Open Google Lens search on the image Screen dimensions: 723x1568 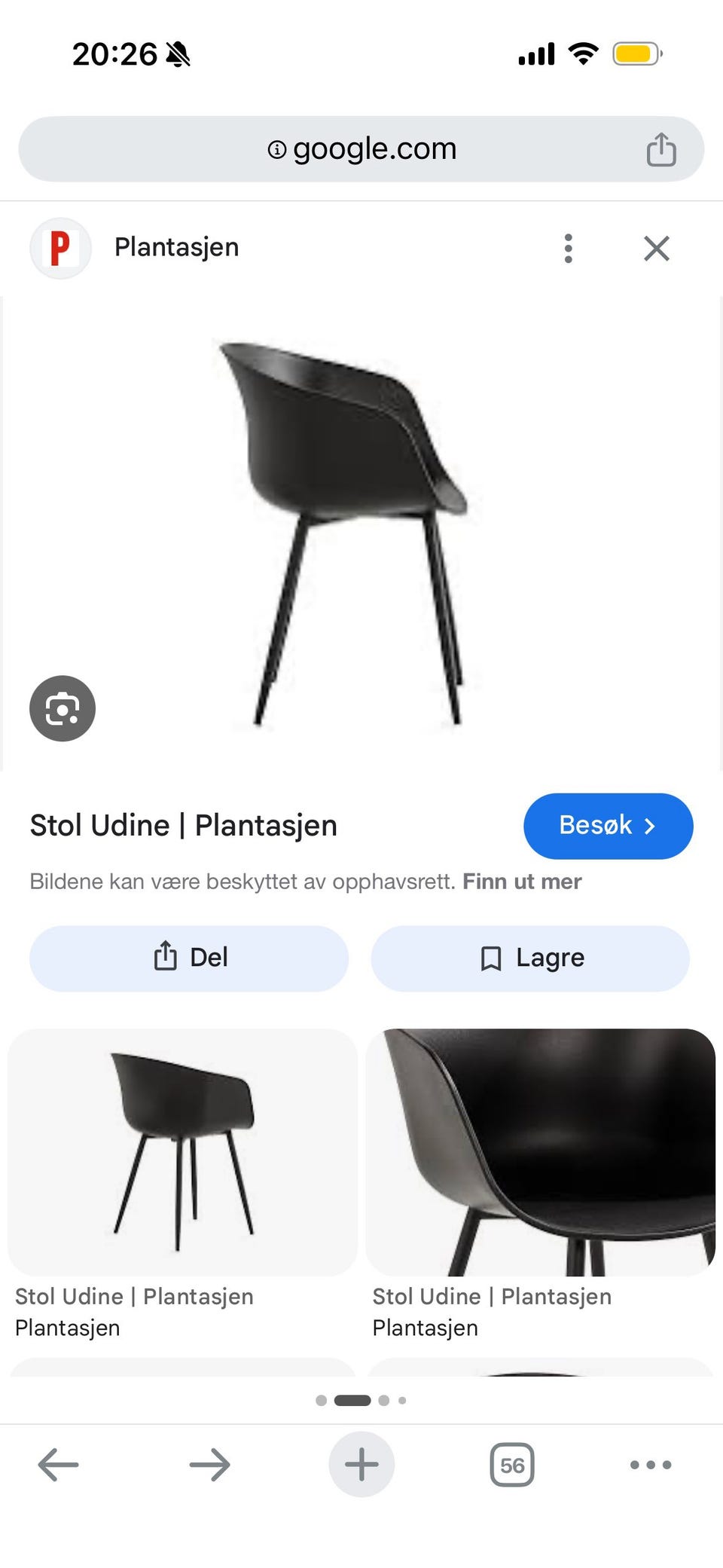click(62, 708)
